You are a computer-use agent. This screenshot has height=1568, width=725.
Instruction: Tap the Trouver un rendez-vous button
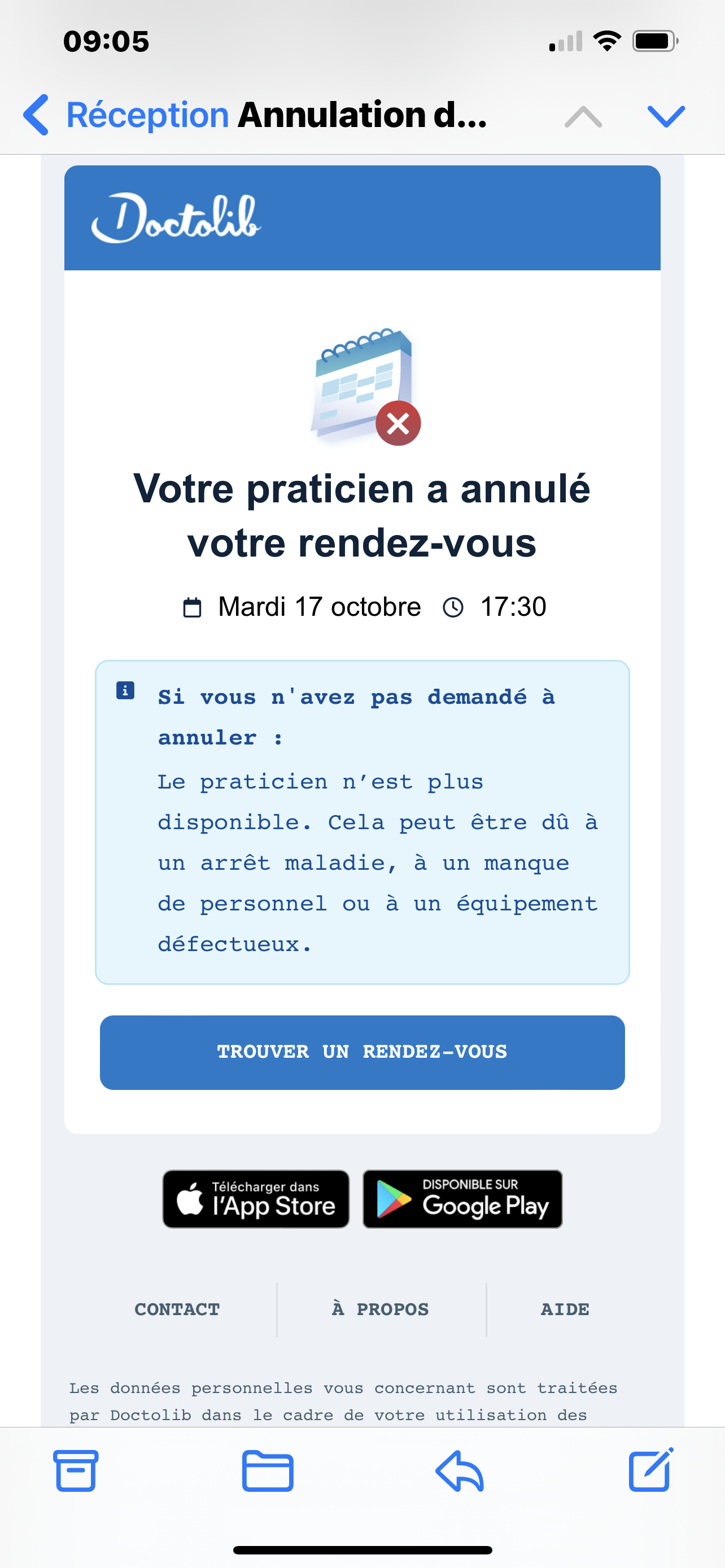[362, 1052]
